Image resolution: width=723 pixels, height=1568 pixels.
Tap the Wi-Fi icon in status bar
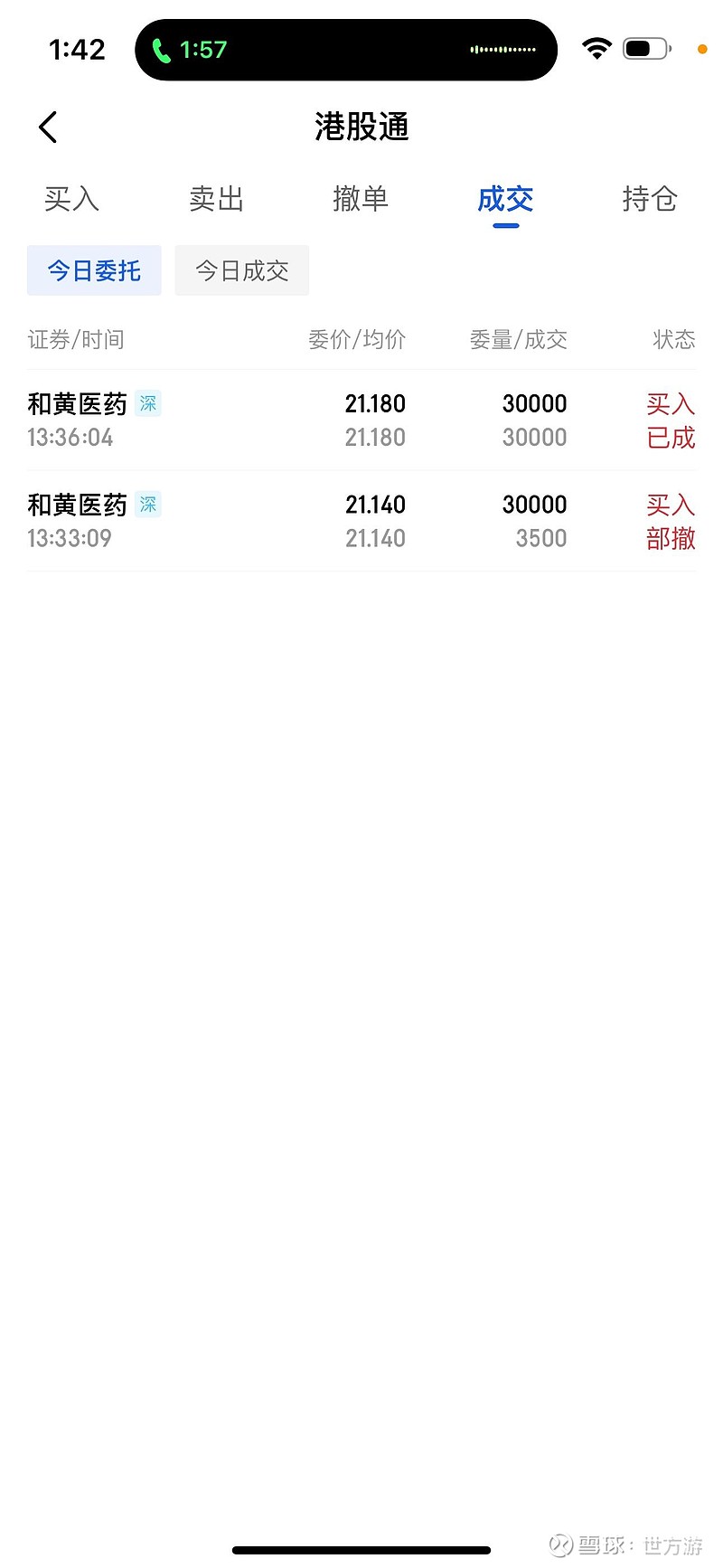coord(596,49)
